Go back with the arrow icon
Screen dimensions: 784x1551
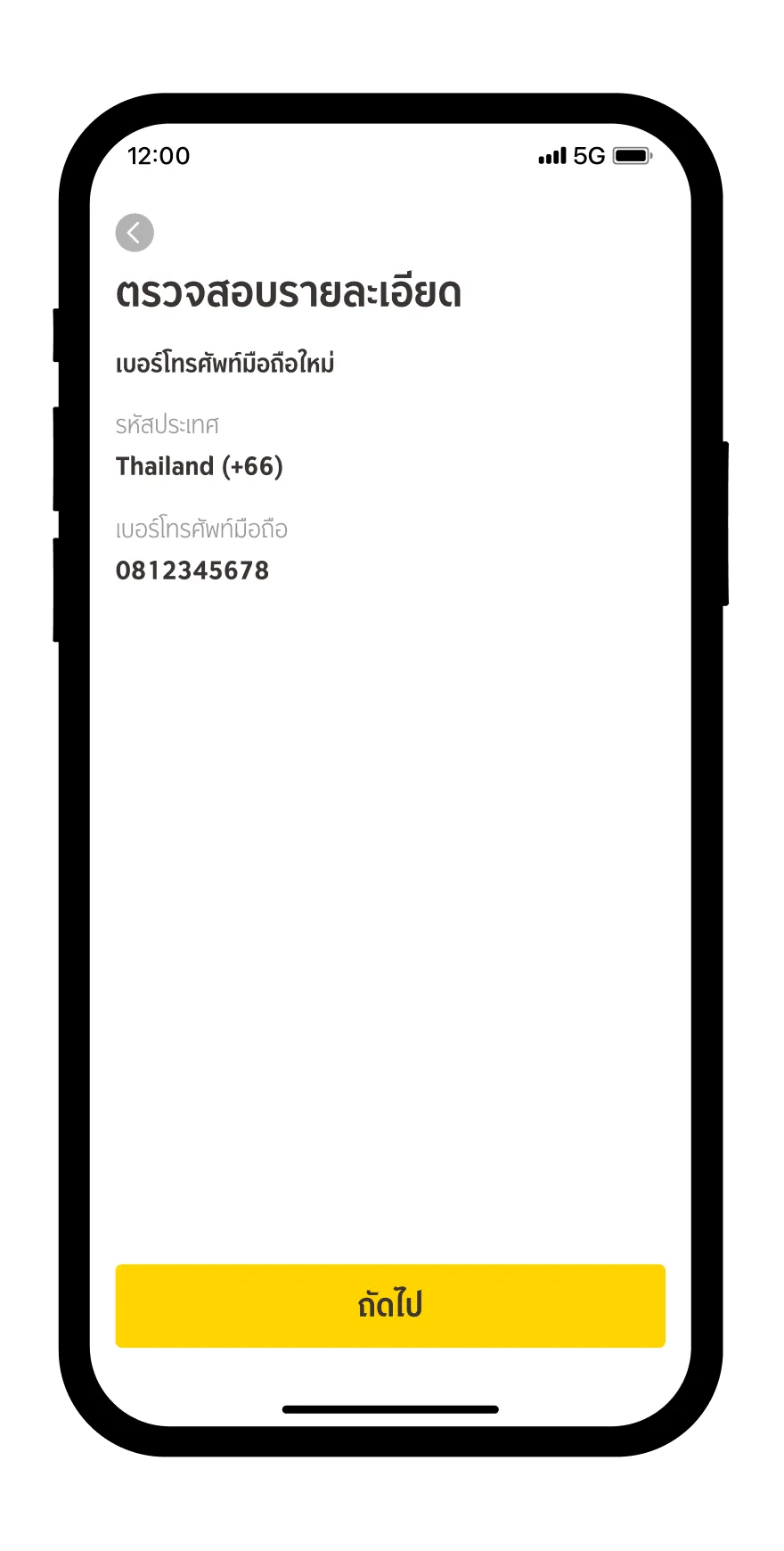[135, 233]
